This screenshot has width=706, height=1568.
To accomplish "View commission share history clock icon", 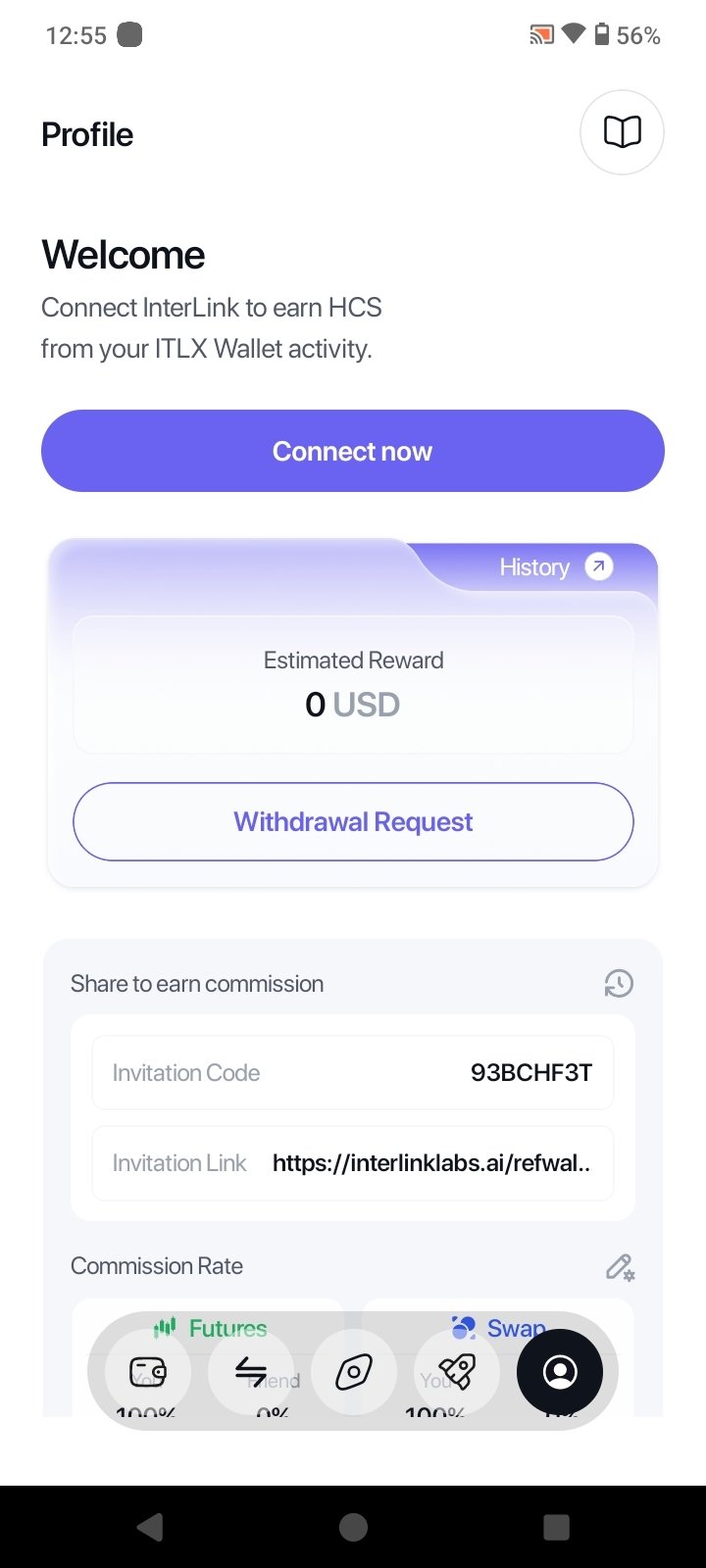I will [x=619, y=984].
